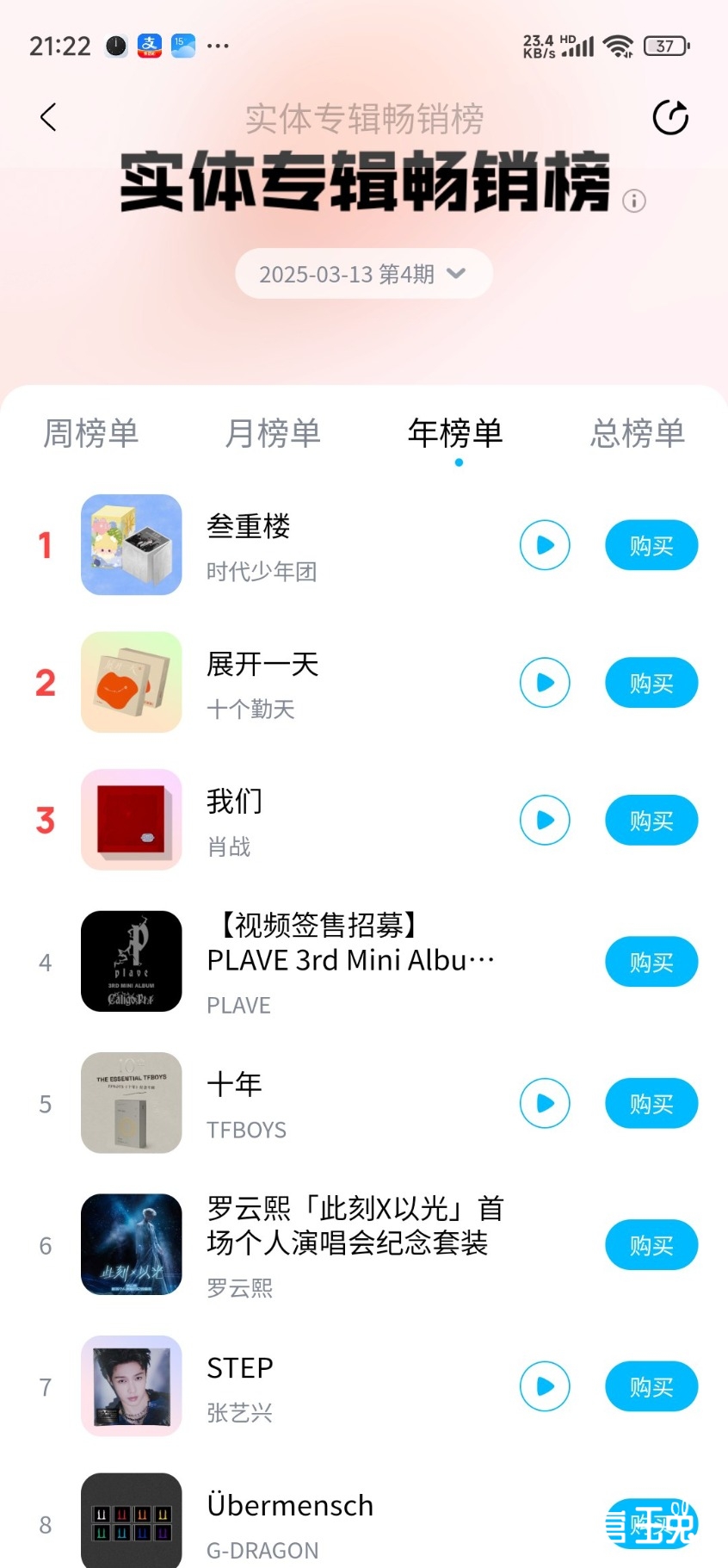Play 十年 by TFBOYS
Screen dimensions: 728x1568
545,1103
